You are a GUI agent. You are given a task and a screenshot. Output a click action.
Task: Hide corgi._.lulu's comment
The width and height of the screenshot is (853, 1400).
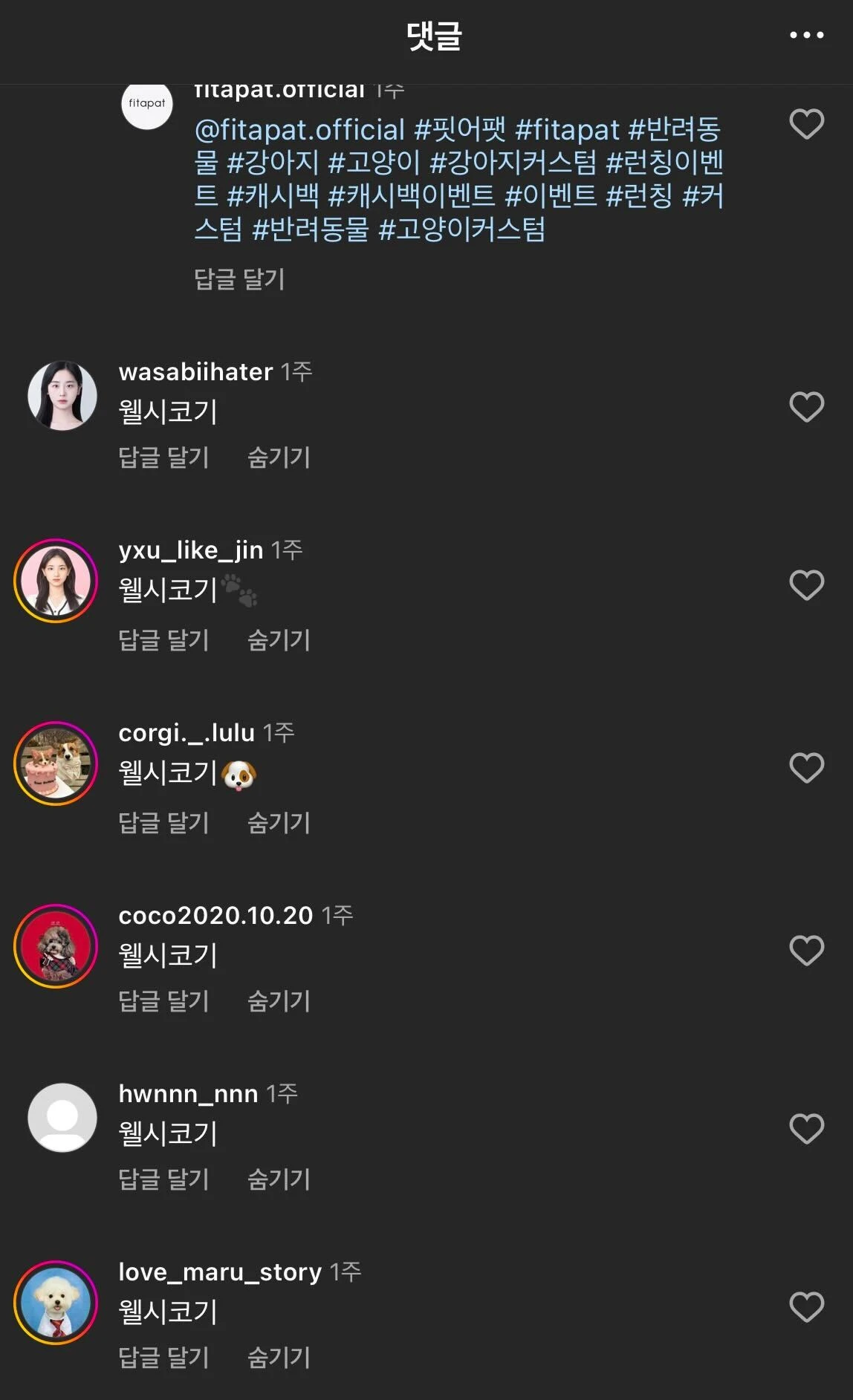279,823
